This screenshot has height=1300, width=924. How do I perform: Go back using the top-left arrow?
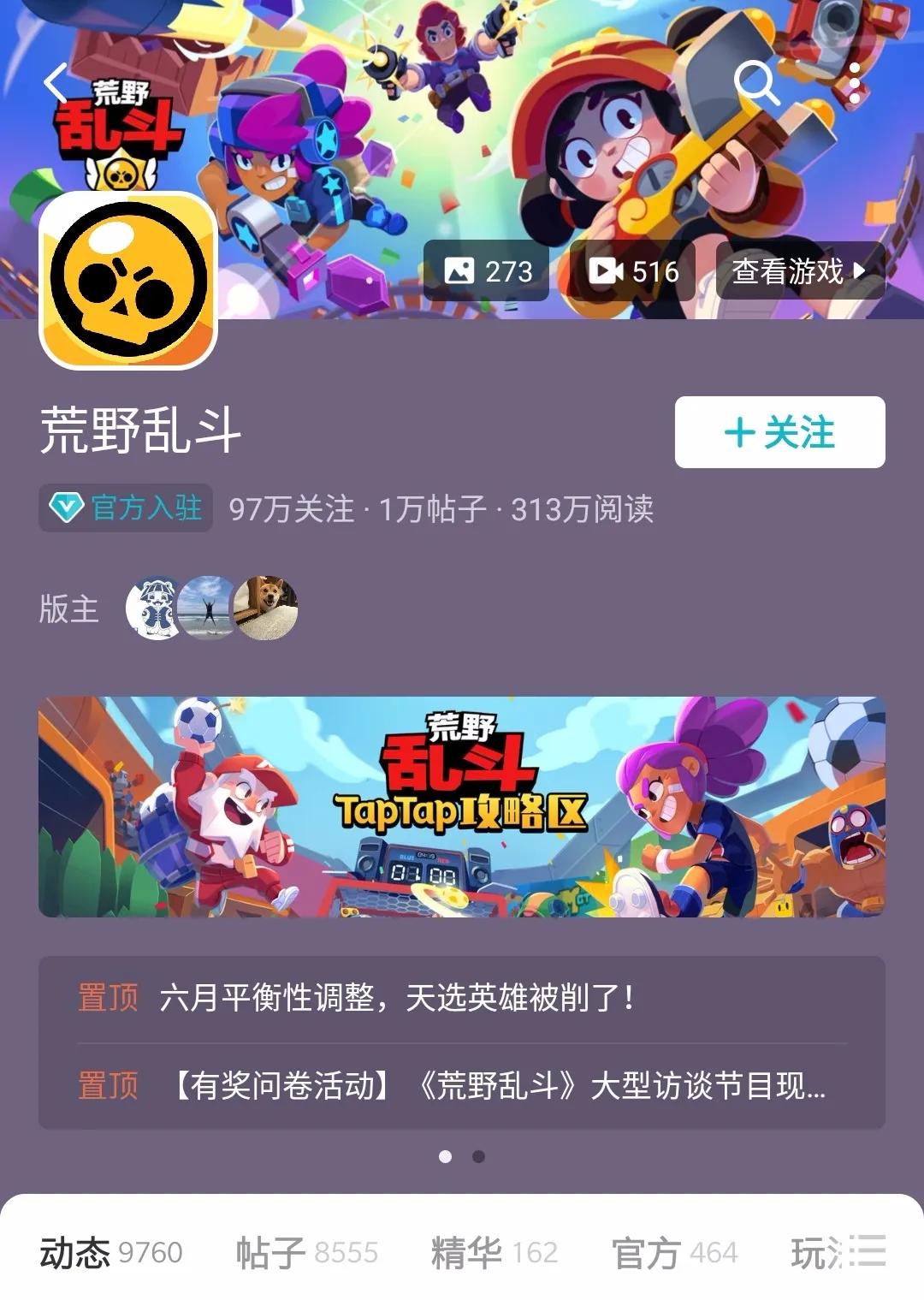tap(56, 84)
